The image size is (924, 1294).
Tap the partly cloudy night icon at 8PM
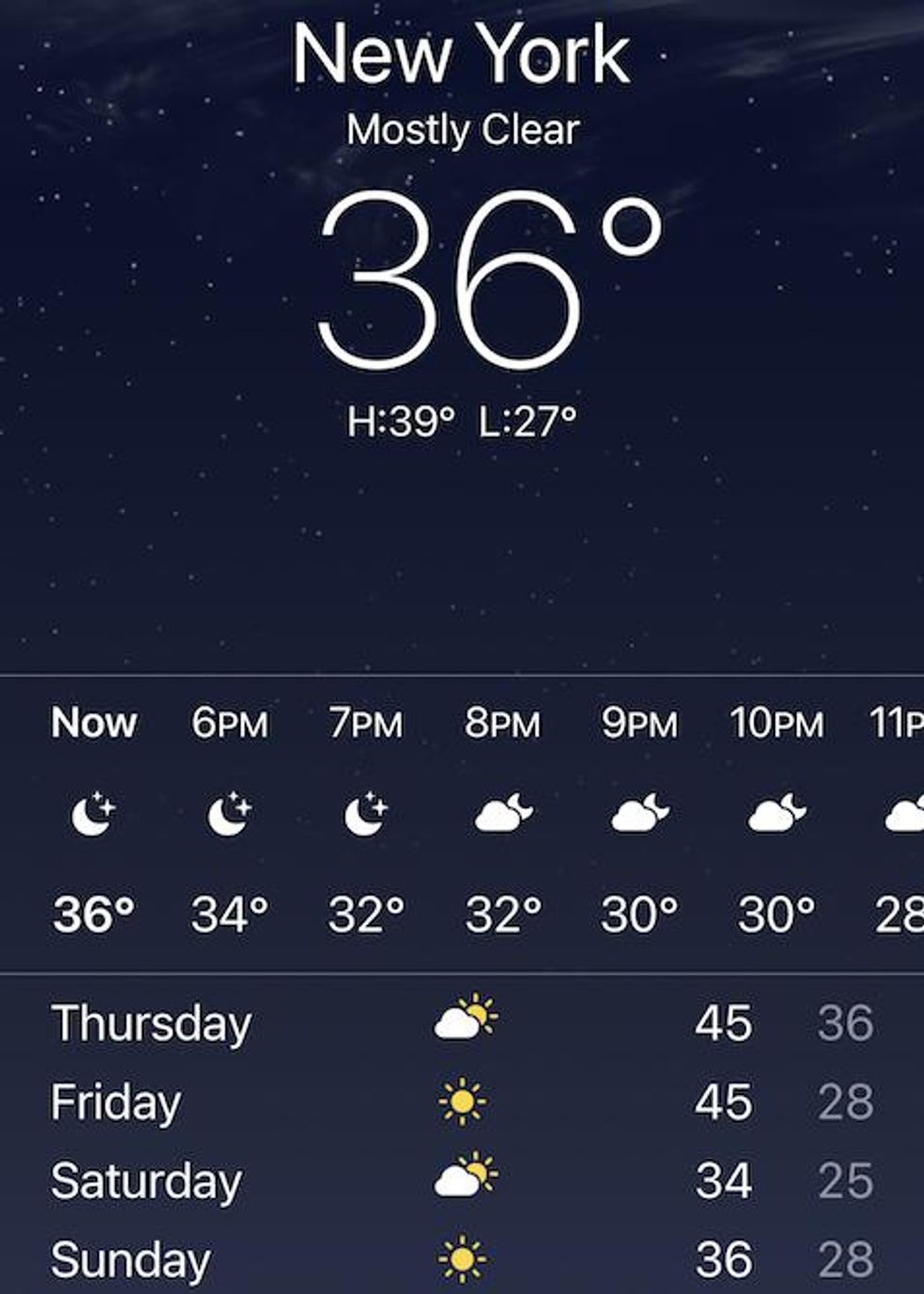point(503,813)
